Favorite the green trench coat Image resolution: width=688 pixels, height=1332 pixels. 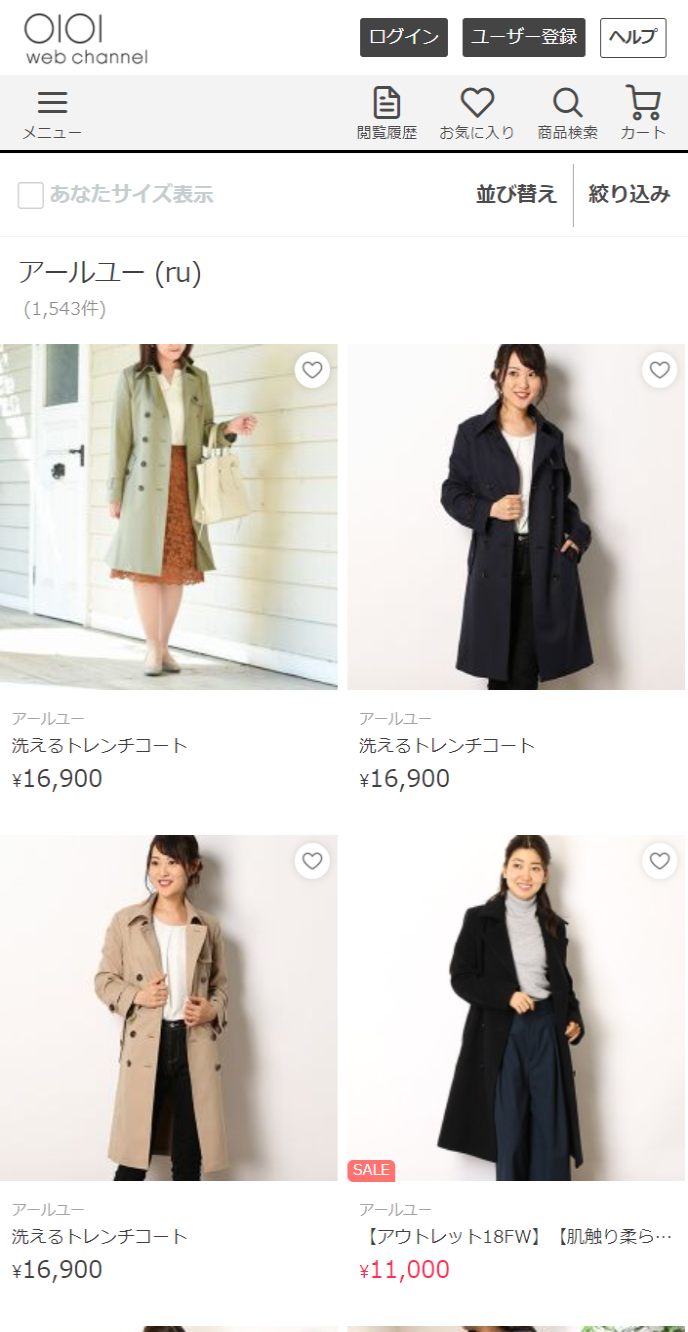tap(312, 370)
